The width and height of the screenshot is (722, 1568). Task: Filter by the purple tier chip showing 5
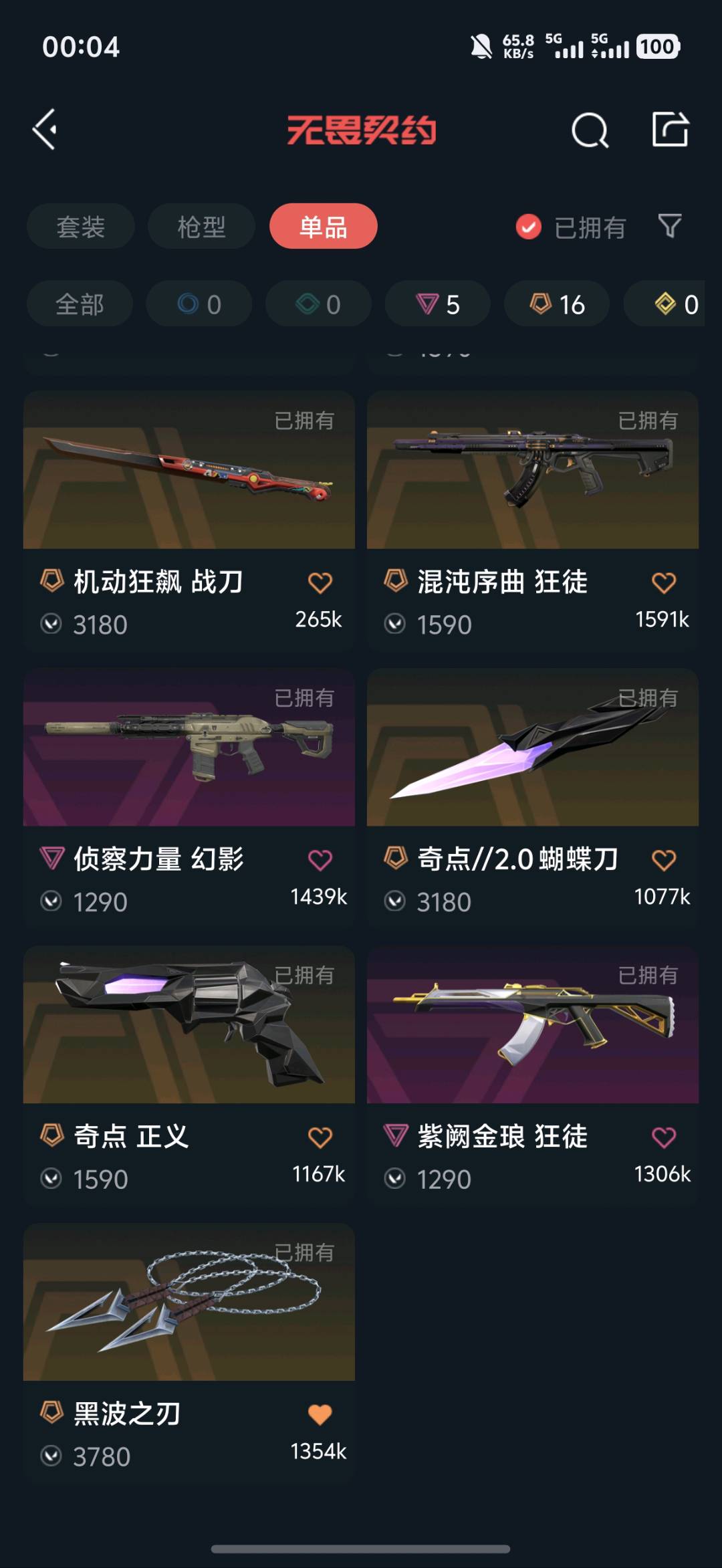click(438, 304)
